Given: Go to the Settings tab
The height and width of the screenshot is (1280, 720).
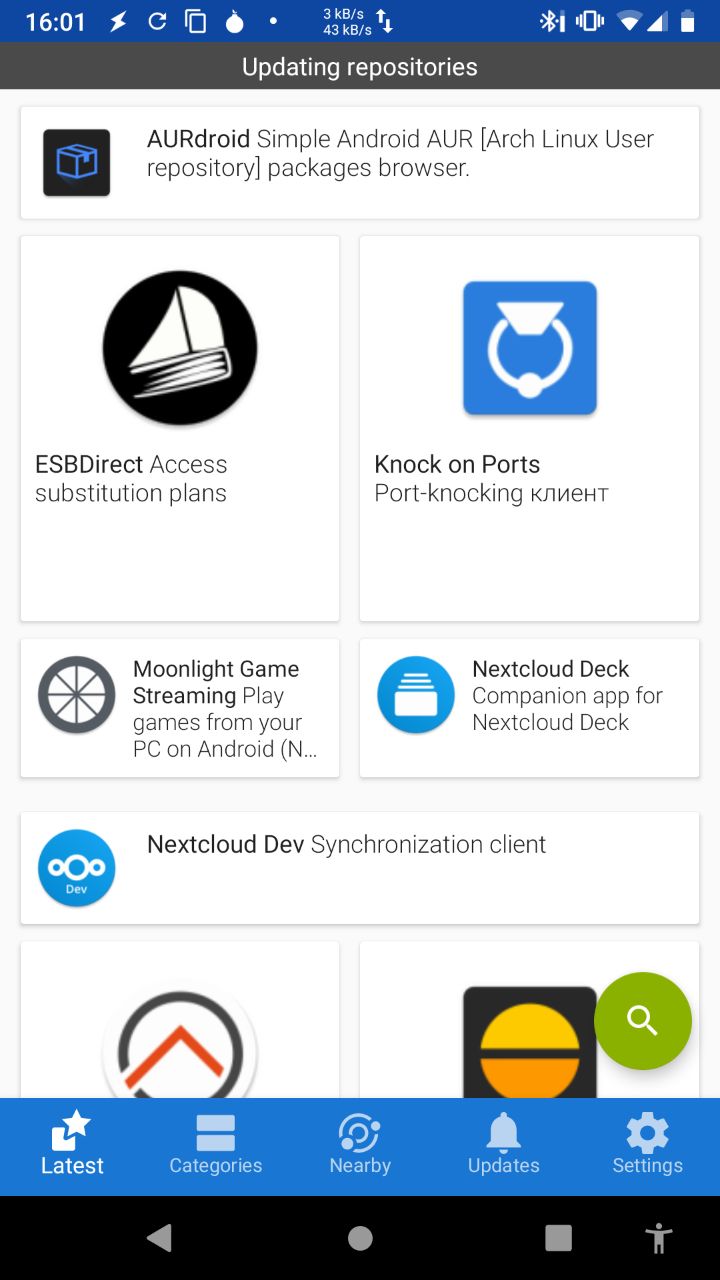Looking at the screenshot, I should click(648, 1147).
